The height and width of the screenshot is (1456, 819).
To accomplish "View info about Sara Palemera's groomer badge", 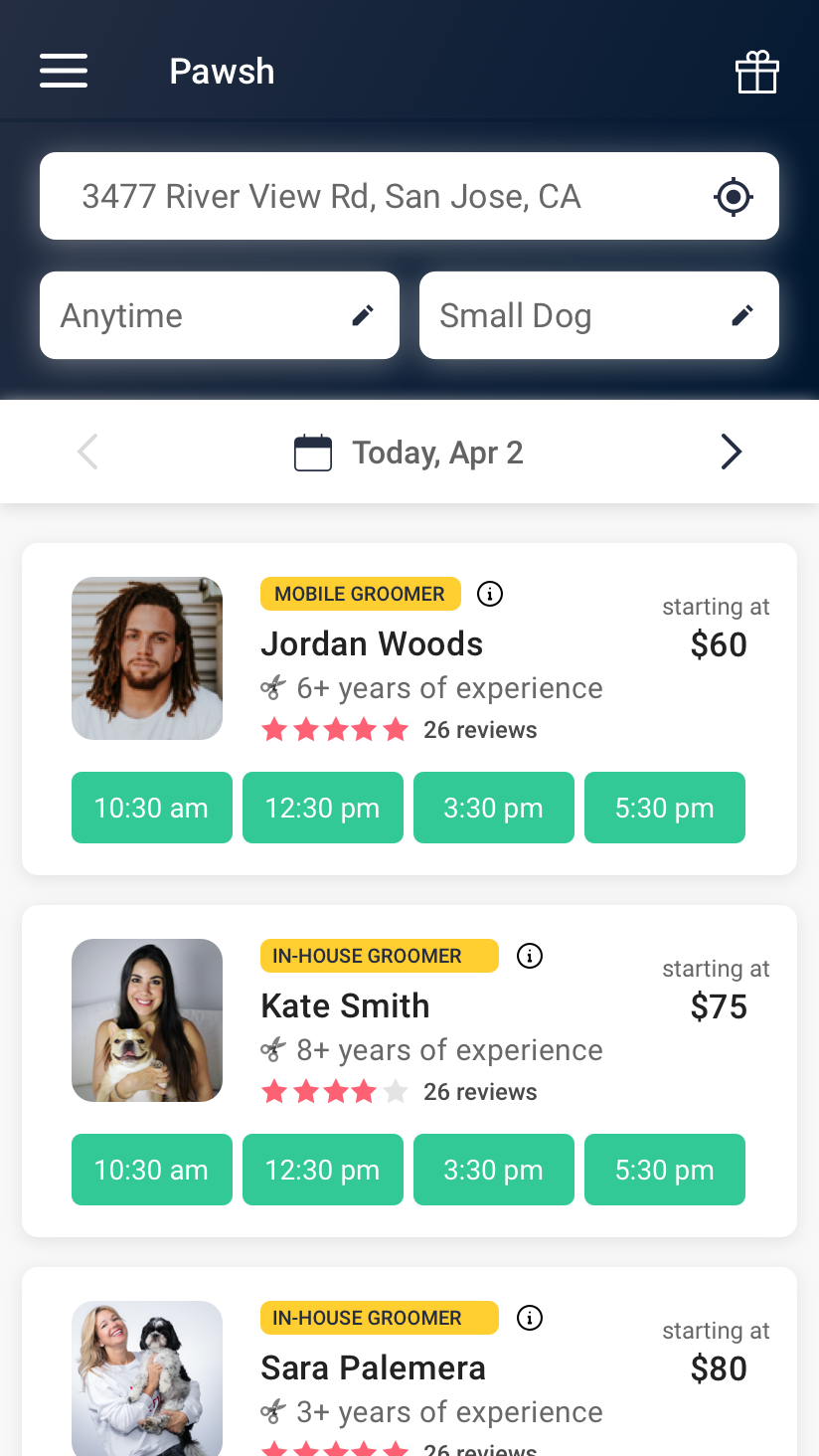I will [530, 1318].
